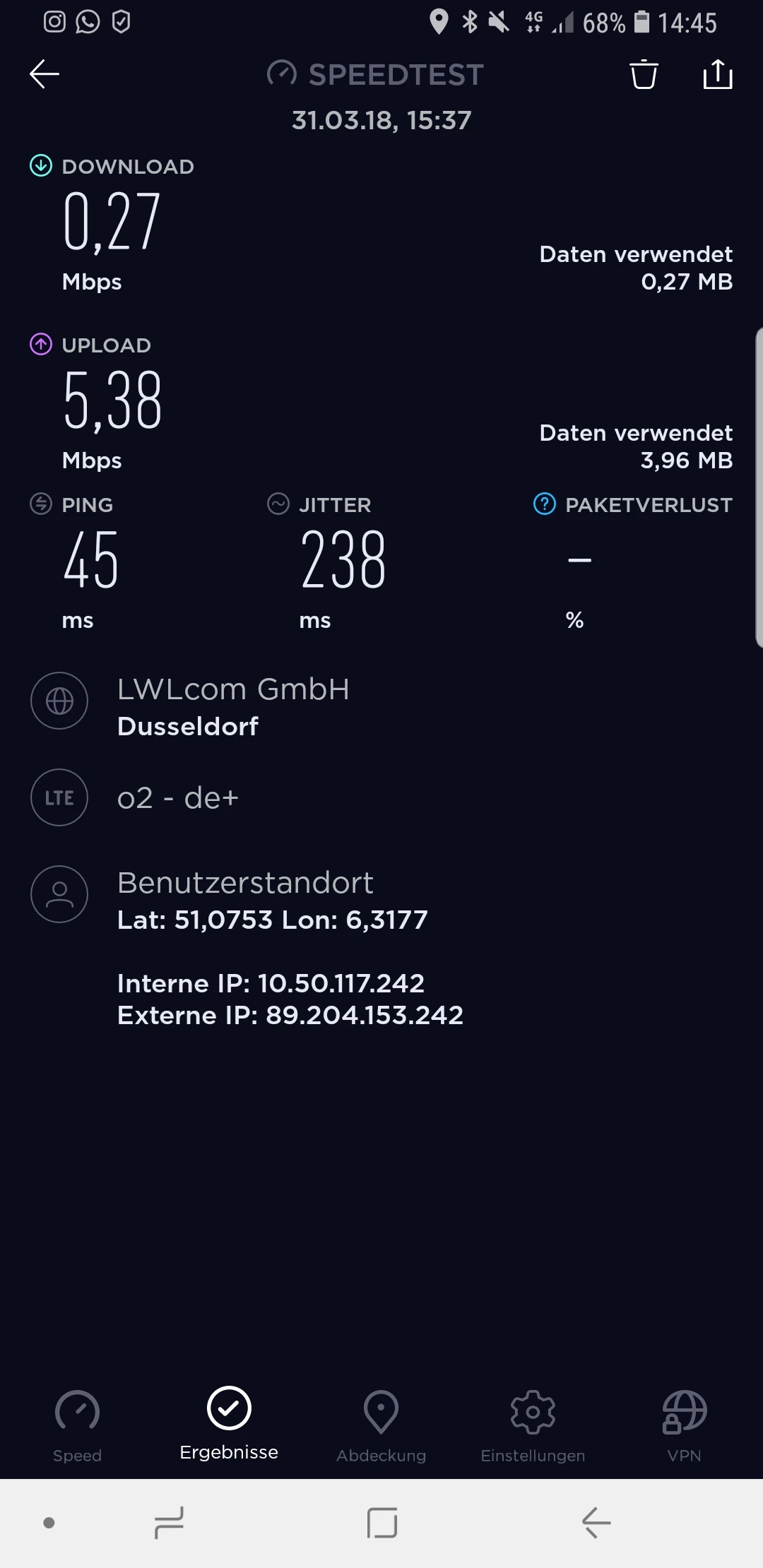
Task: Share this speed test result
Action: [718, 74]
